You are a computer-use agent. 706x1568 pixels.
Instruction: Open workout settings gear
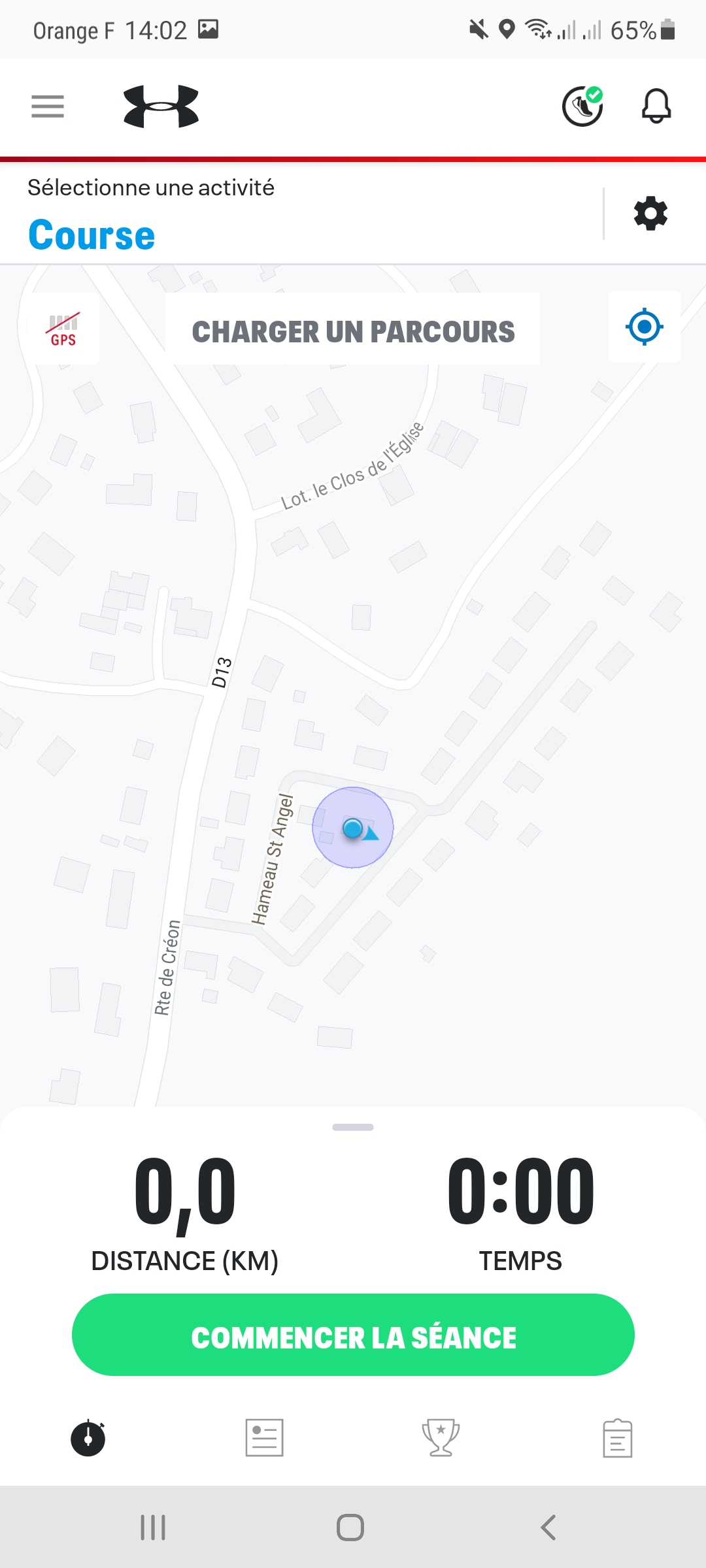pos(650,214)
